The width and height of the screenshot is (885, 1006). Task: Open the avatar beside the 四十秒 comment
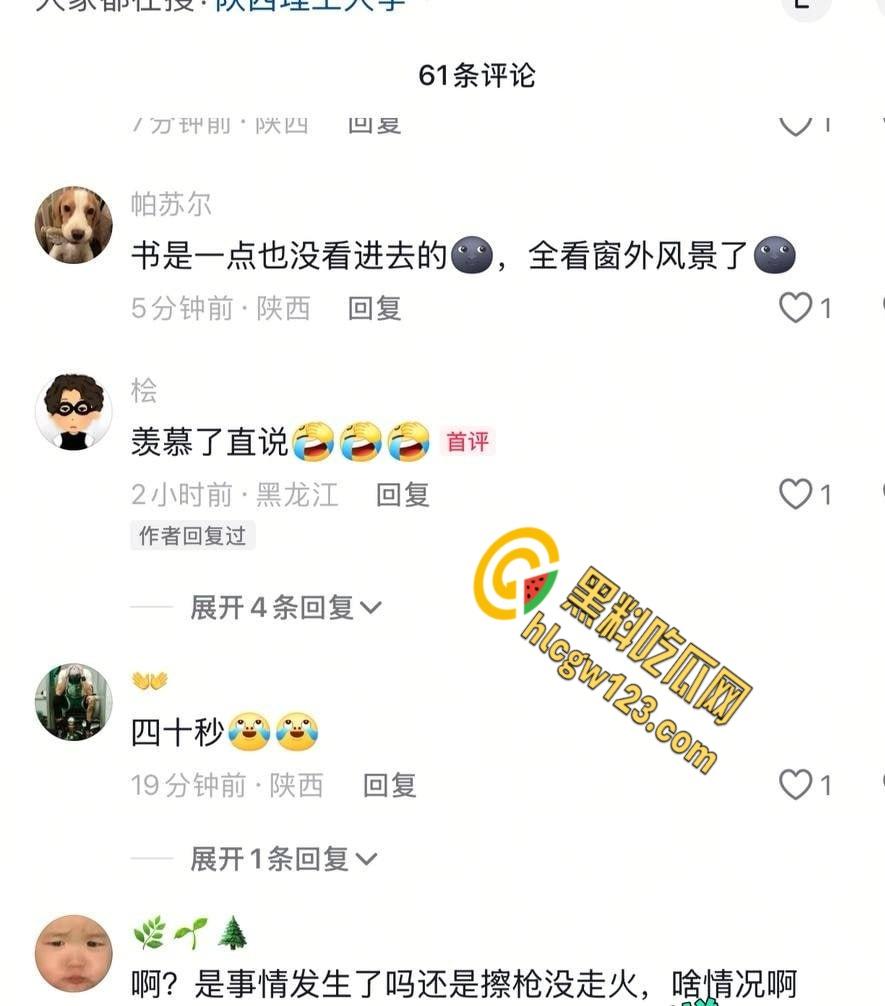(x=73, y=702)
